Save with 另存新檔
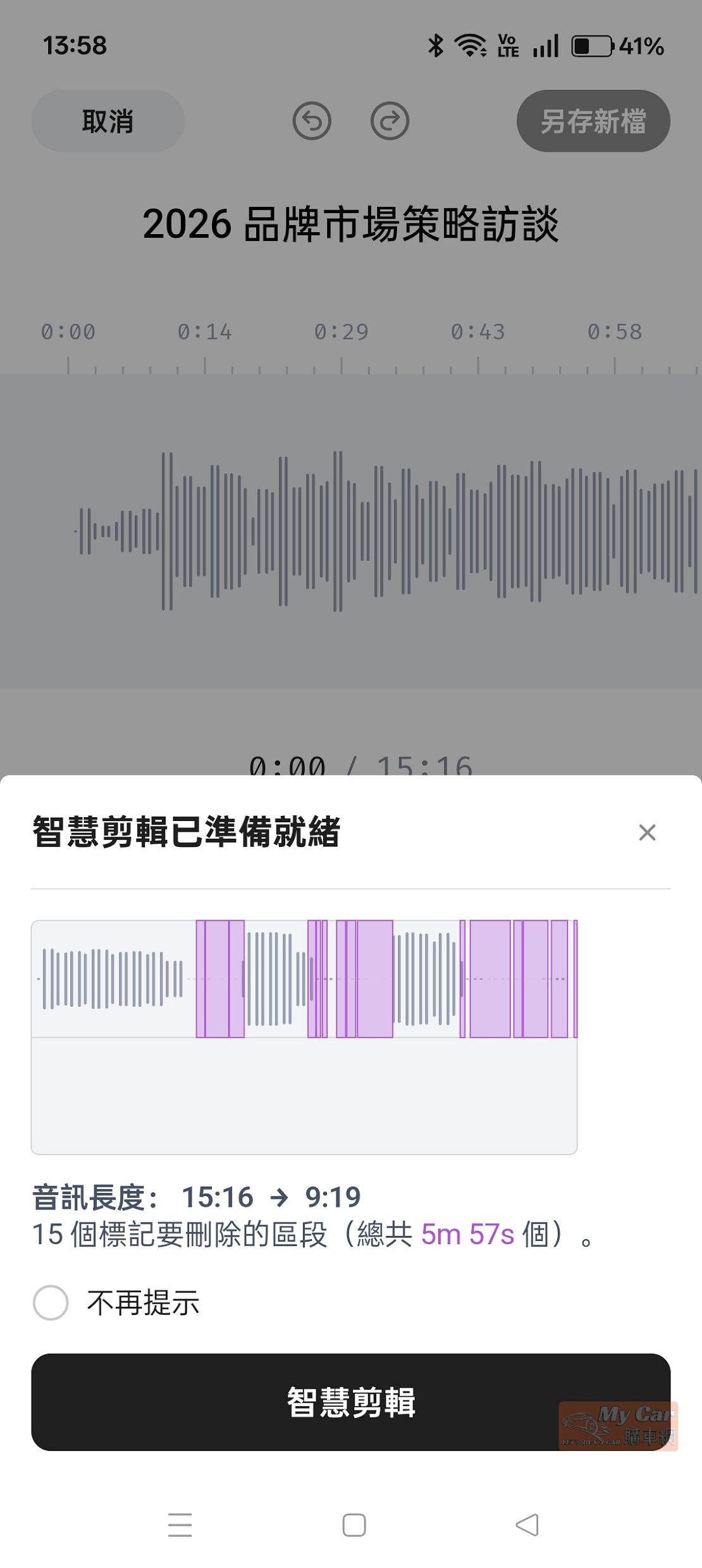 click(x=593, y=121)
